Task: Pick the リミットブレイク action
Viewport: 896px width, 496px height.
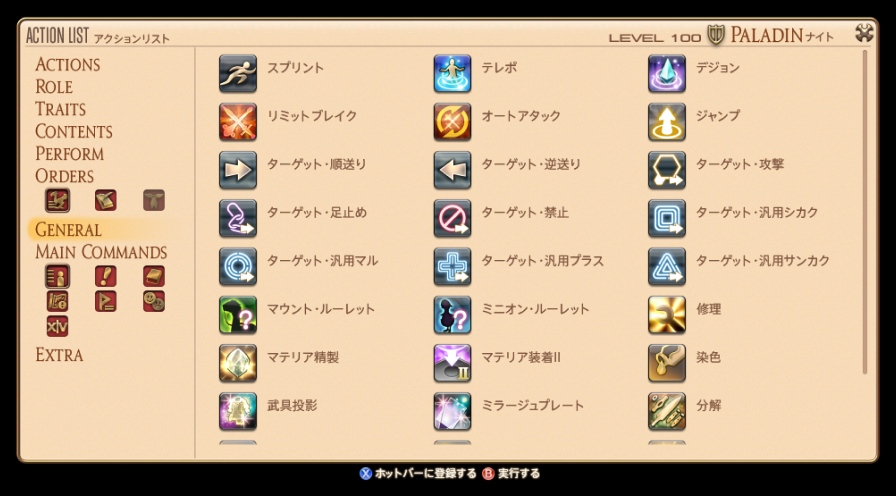Action: (x=238, y=122)
